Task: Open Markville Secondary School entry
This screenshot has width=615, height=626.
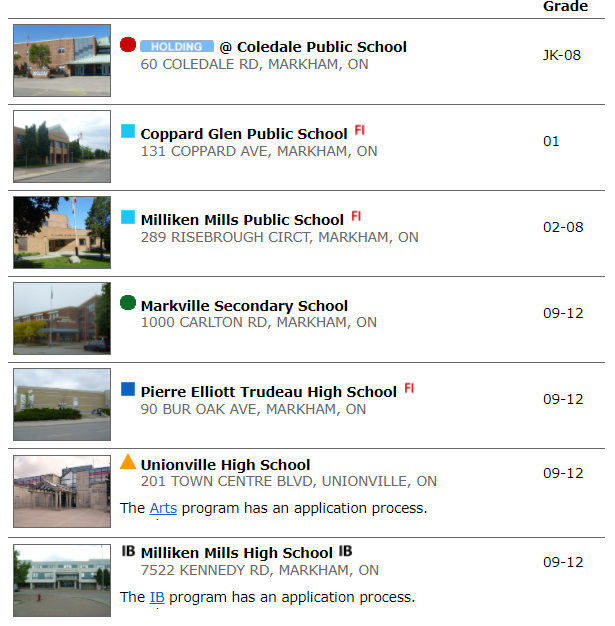Action: 244,306
